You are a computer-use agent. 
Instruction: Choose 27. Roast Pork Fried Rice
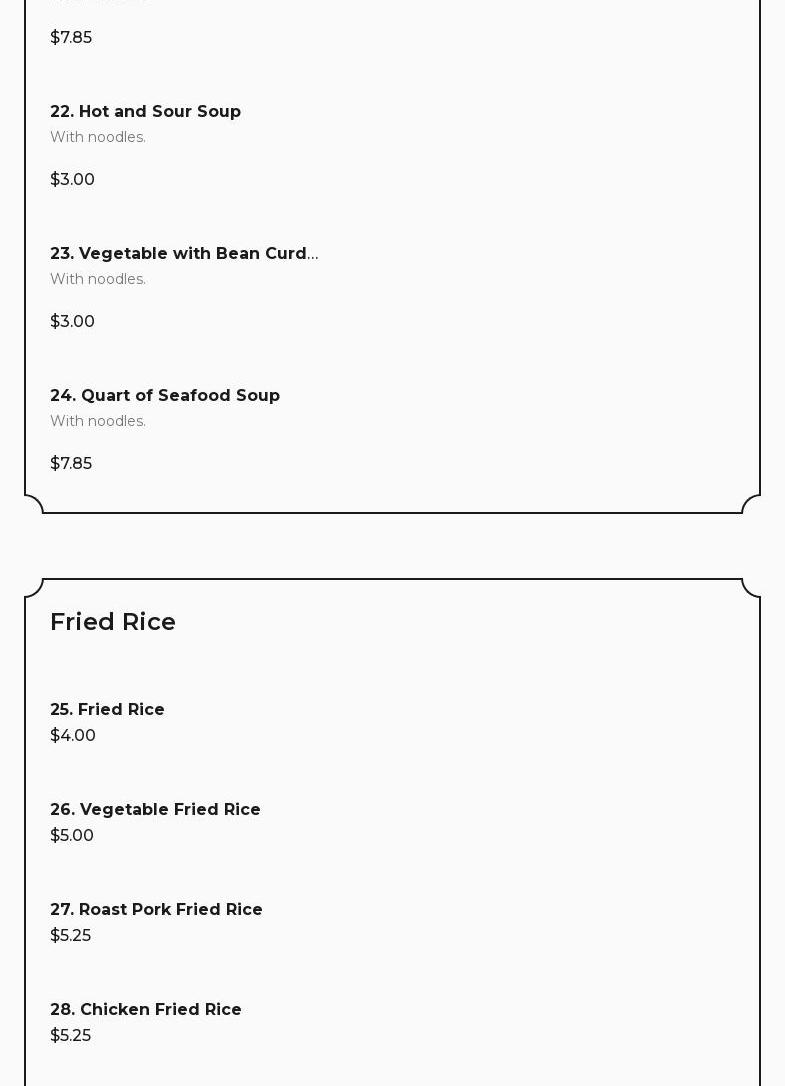[156, 910]
